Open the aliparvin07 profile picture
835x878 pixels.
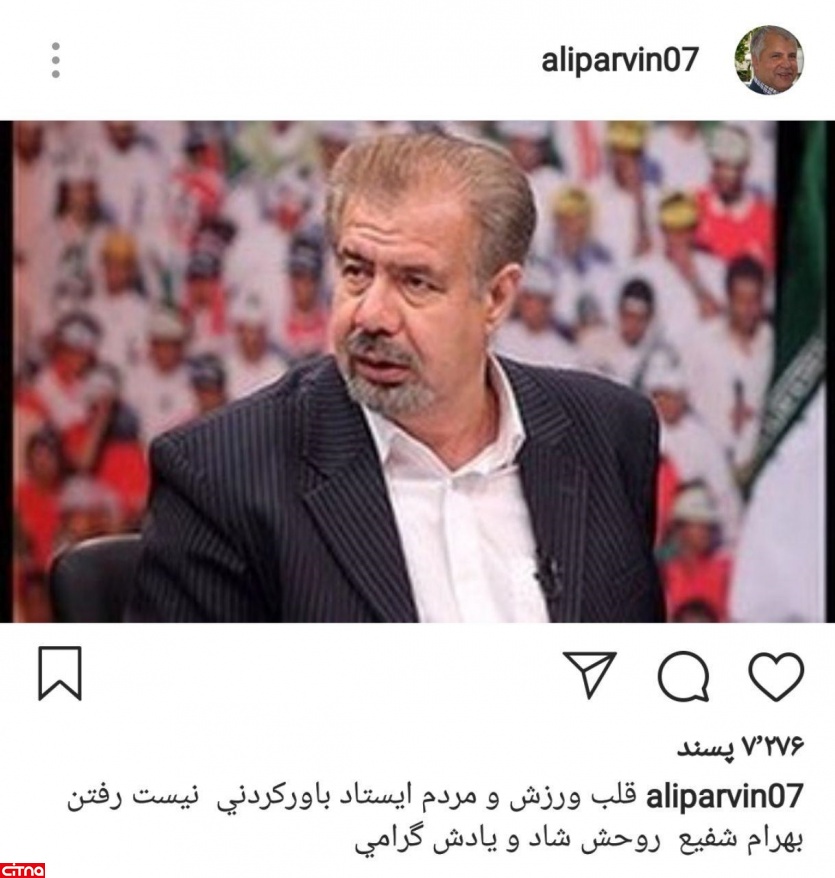coord(768,60)
